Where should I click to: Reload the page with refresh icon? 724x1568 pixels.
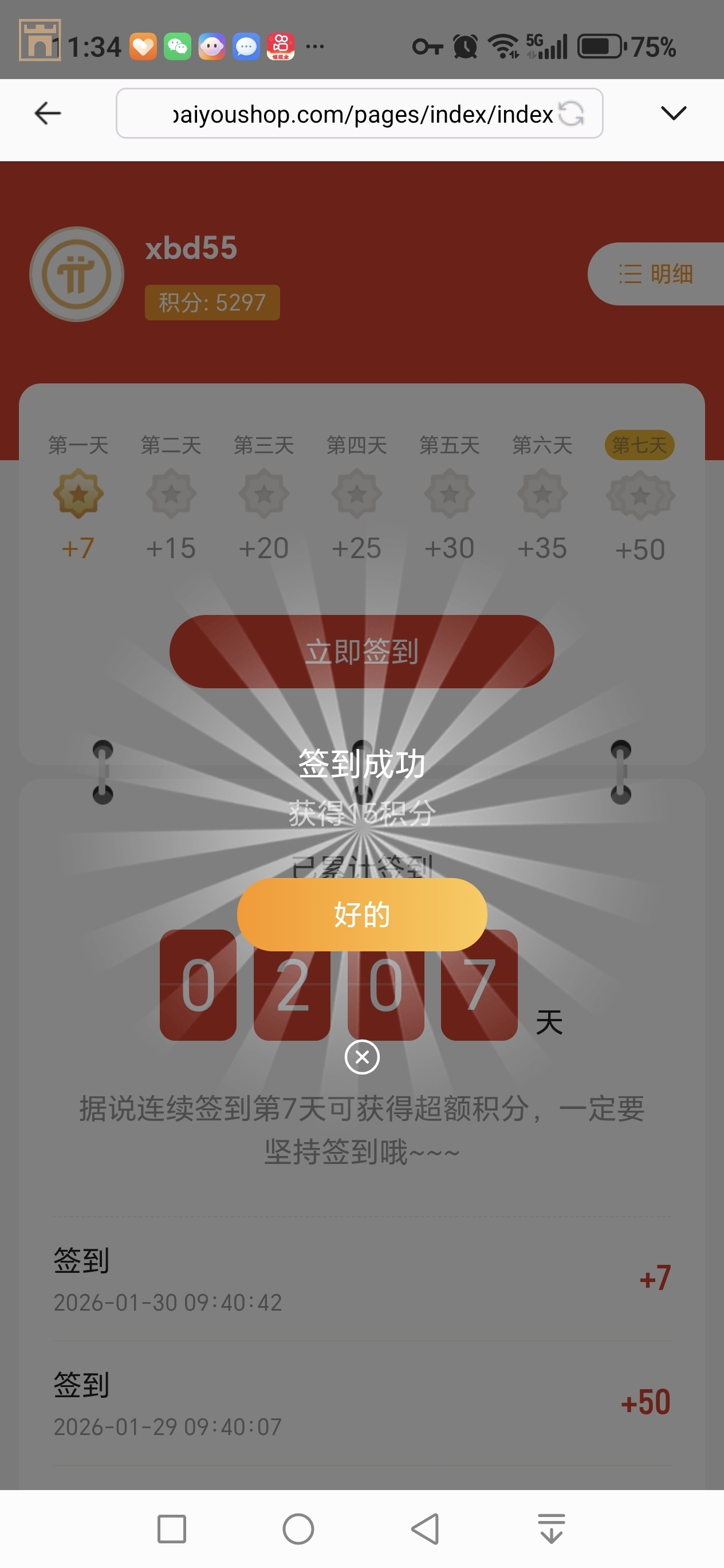tap(570, 113)
